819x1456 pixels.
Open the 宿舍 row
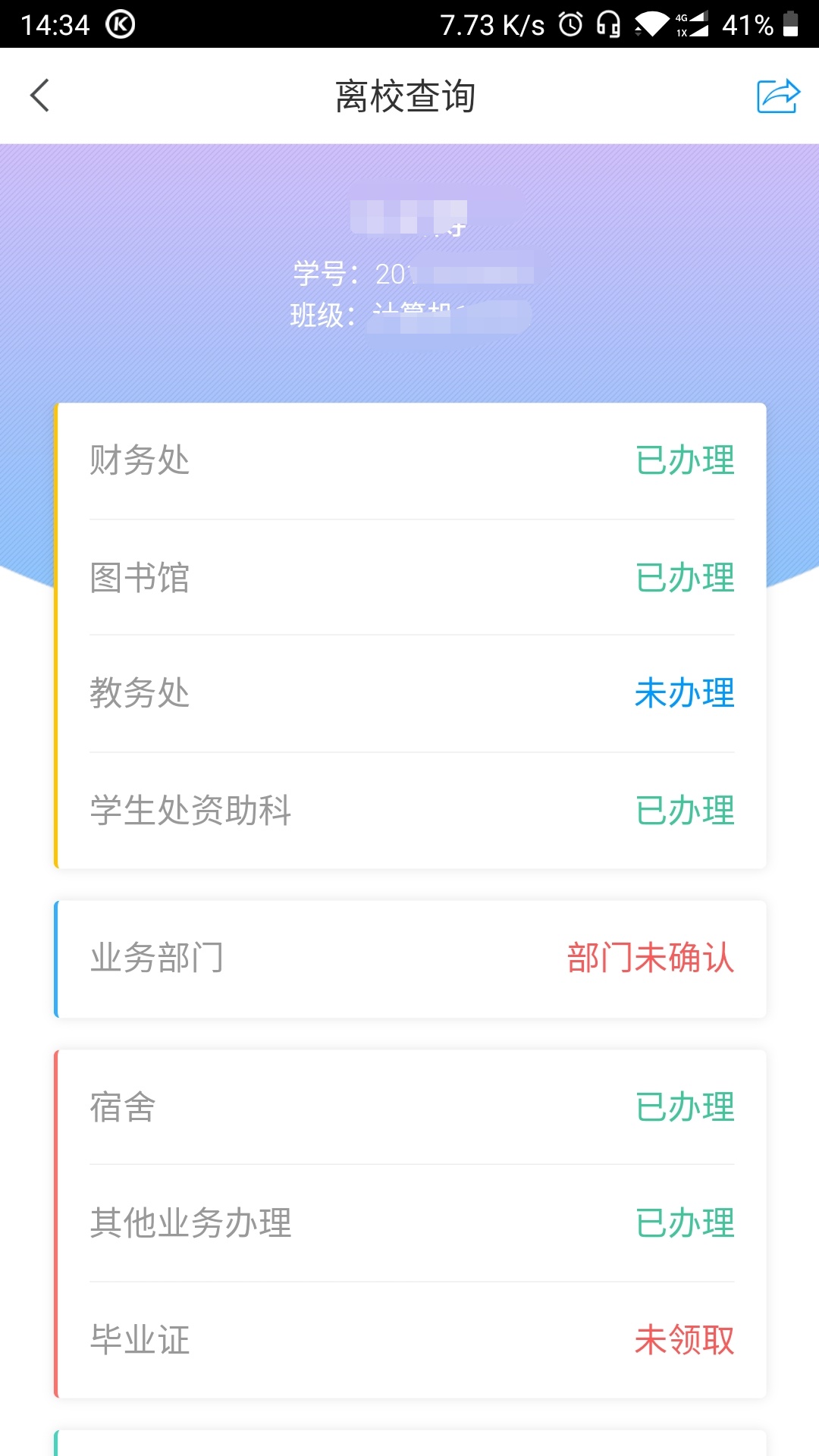point(412,1106)
